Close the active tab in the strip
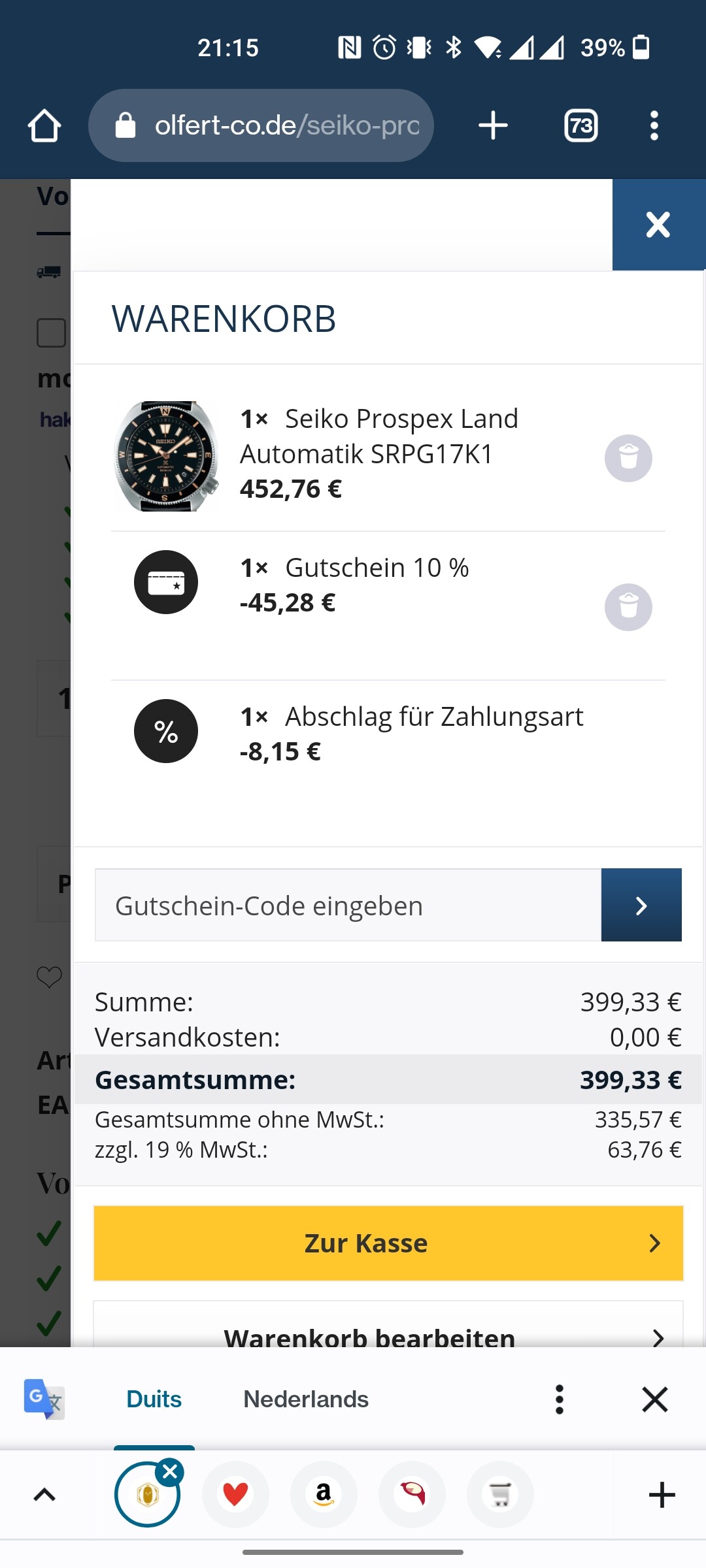Viewport: 706px width, 1568px height. pyautogui.click(x=170, y=1472)
